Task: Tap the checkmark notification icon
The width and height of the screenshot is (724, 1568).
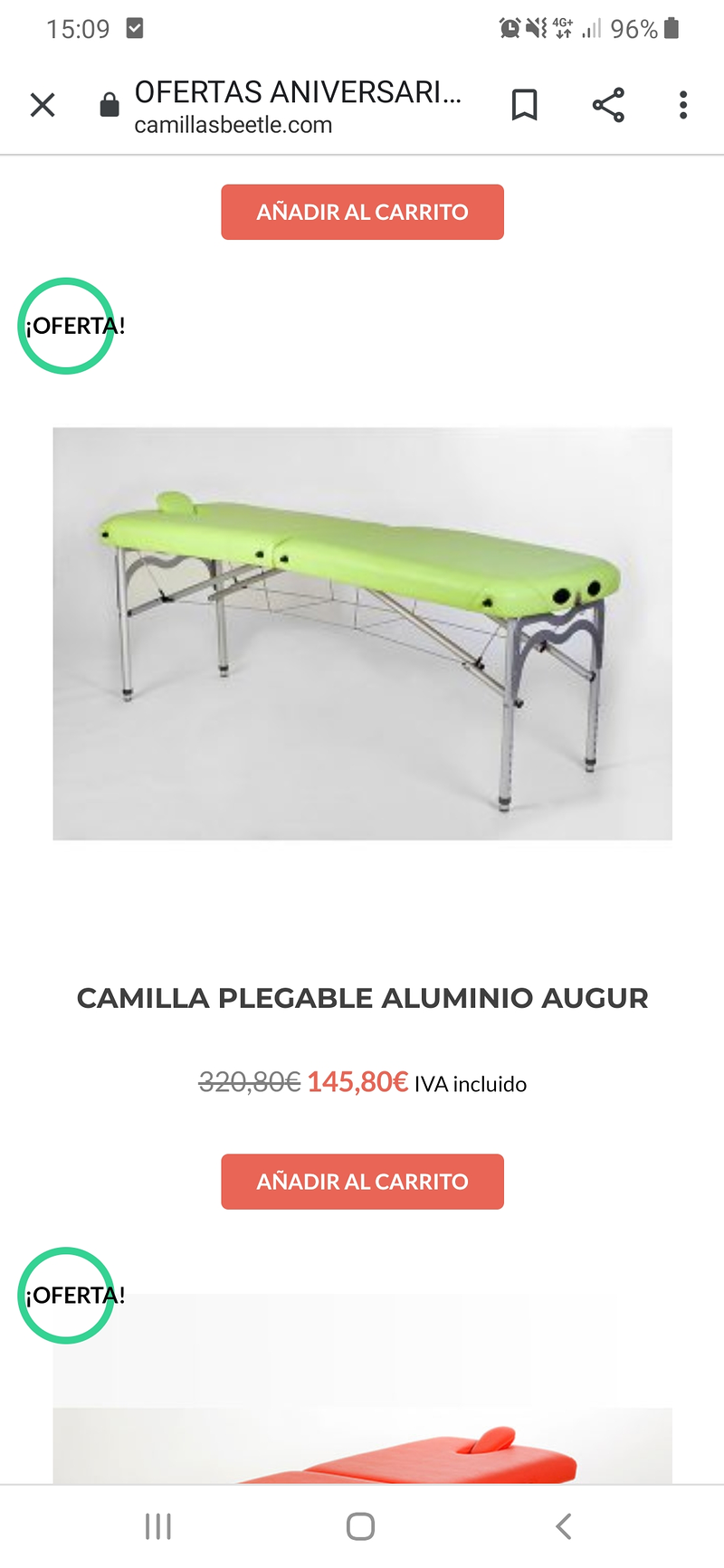Action: pos(134,29)
